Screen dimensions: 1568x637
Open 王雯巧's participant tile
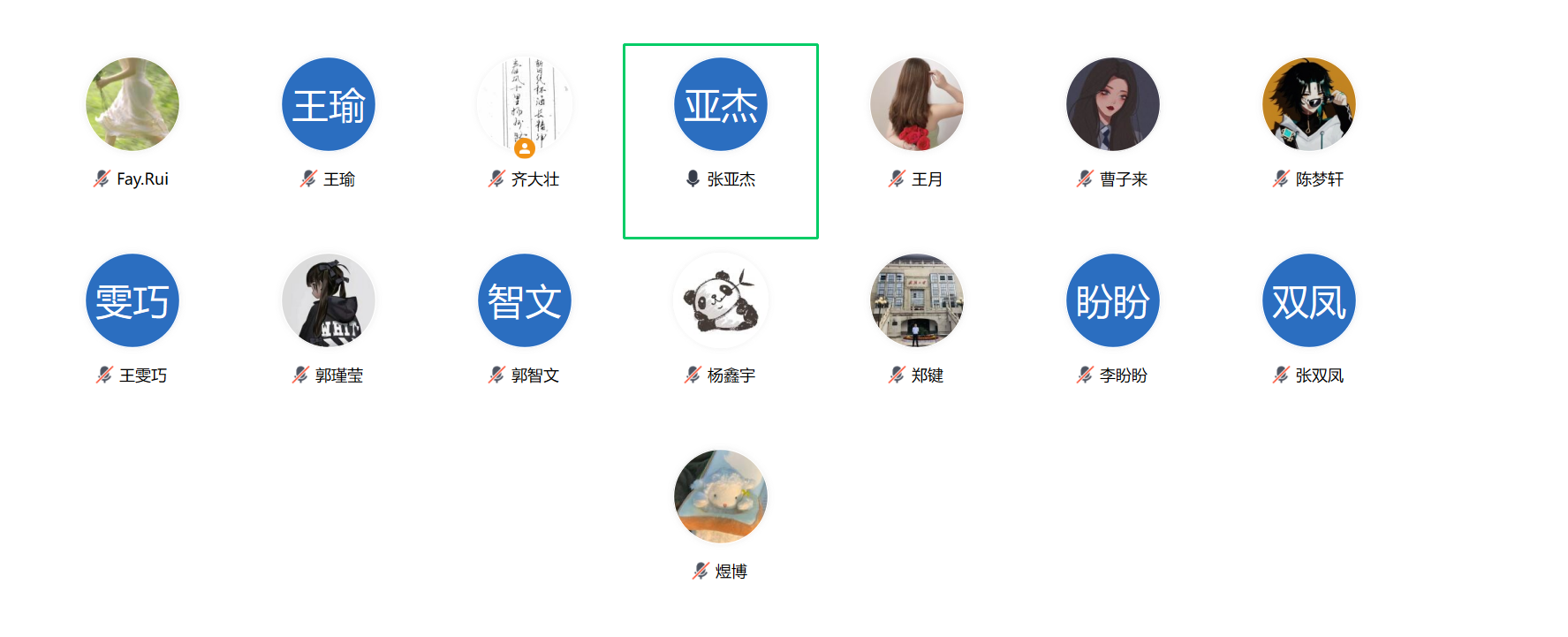pos(133,301)
